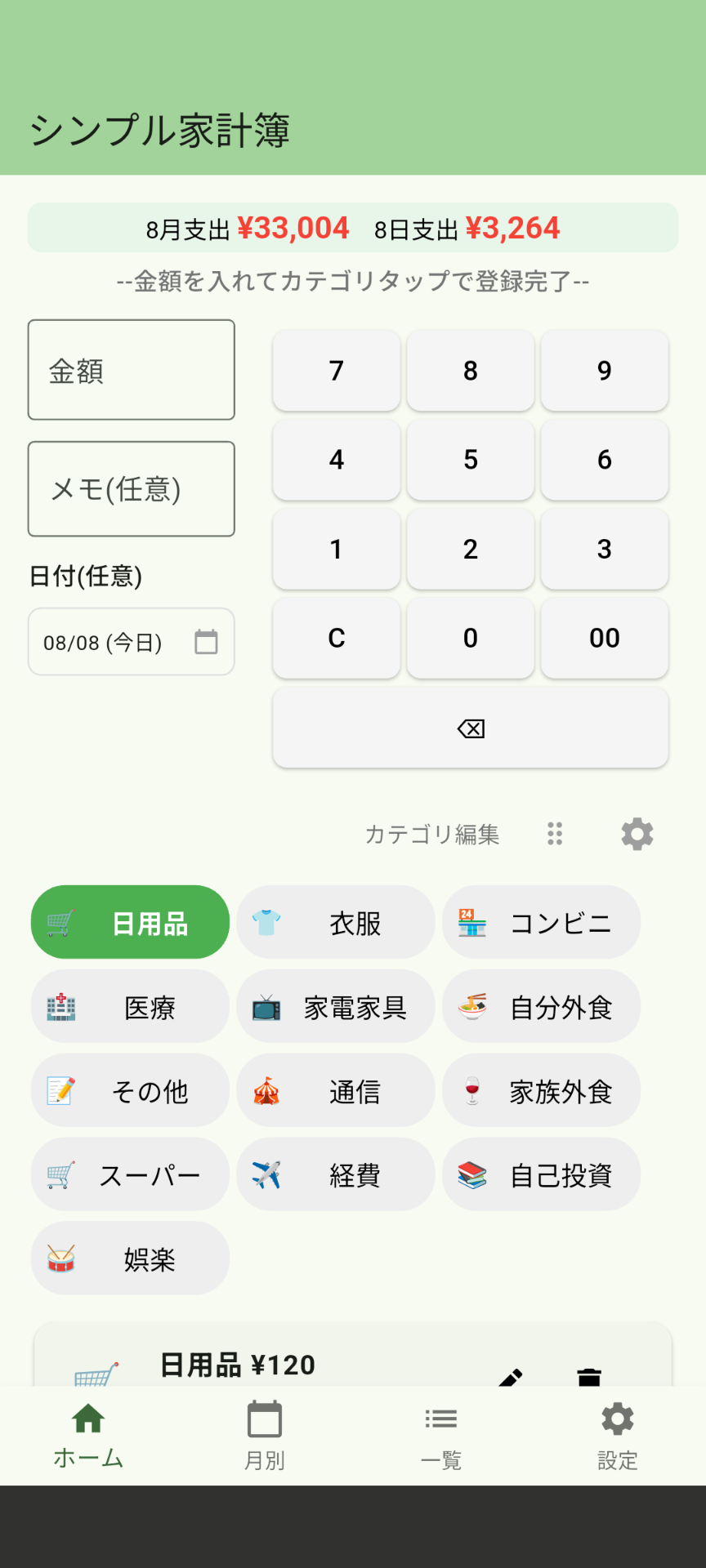Delete the last digit with backspace key
Image resolution: width=706 pixels, height=1568 pixels.
471,728
